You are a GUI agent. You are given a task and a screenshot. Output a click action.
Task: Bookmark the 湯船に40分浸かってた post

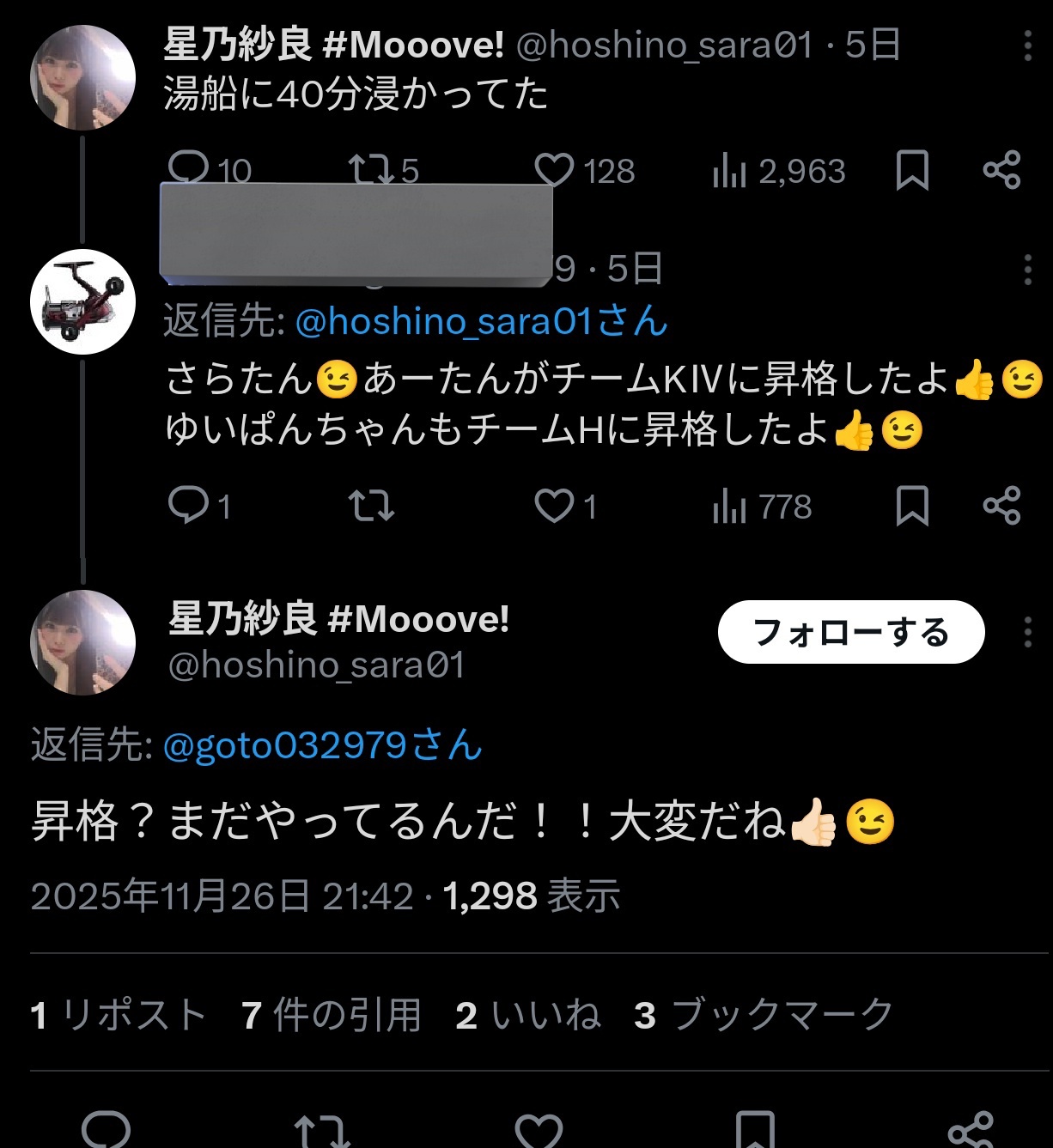point(911,170)
